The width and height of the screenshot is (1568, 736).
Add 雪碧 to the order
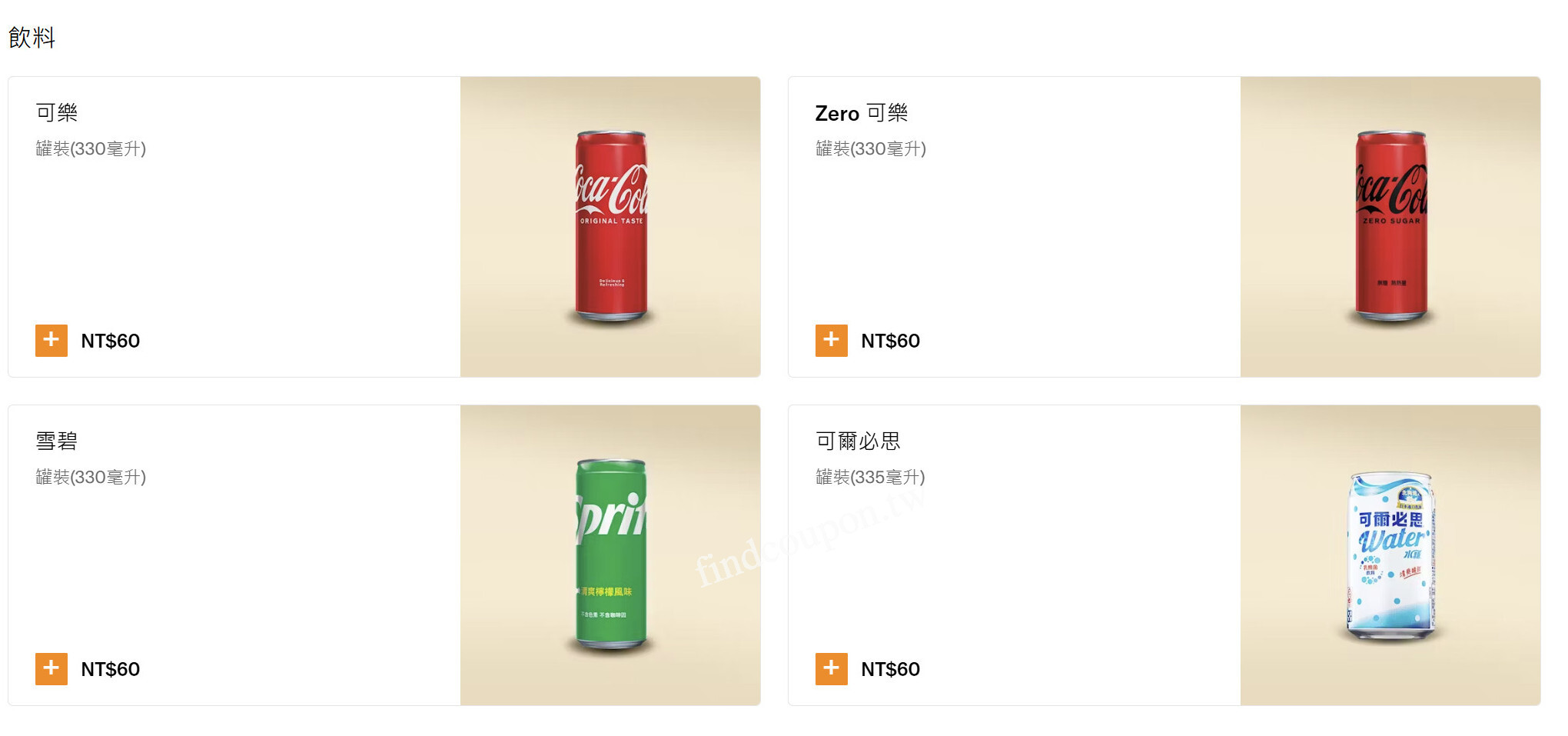point(51,668)
